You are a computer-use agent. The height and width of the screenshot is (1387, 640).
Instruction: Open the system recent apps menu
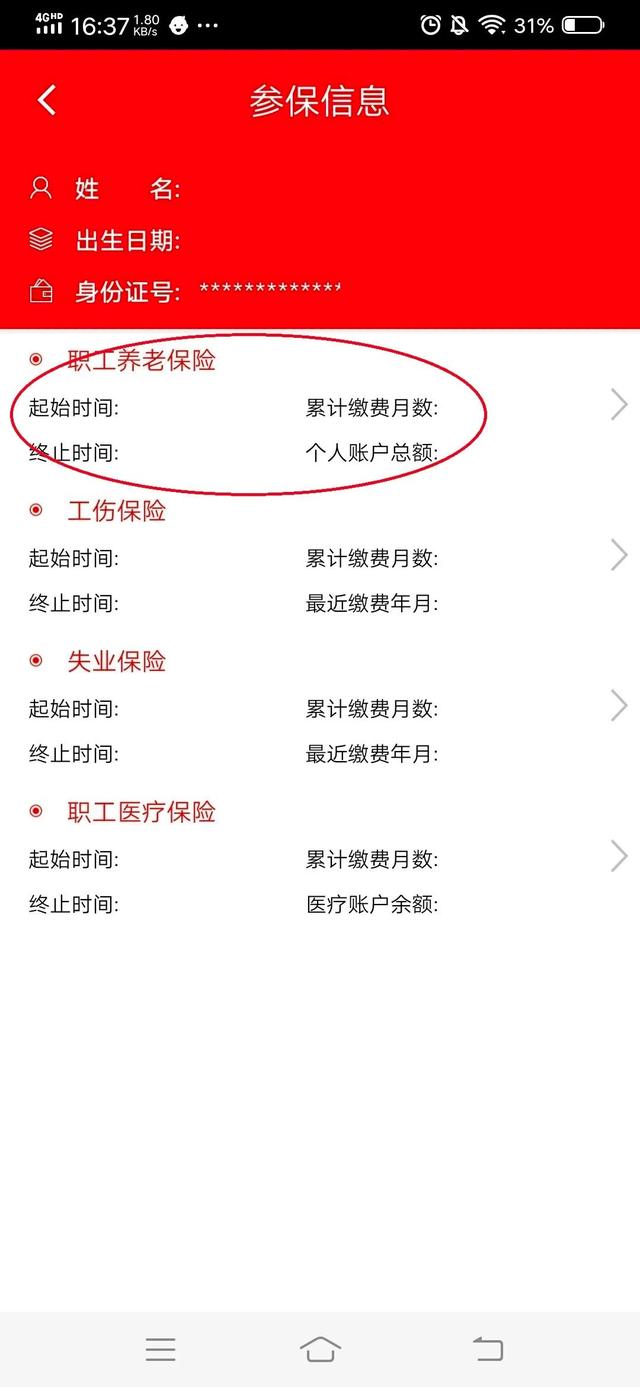(160, 1349)
